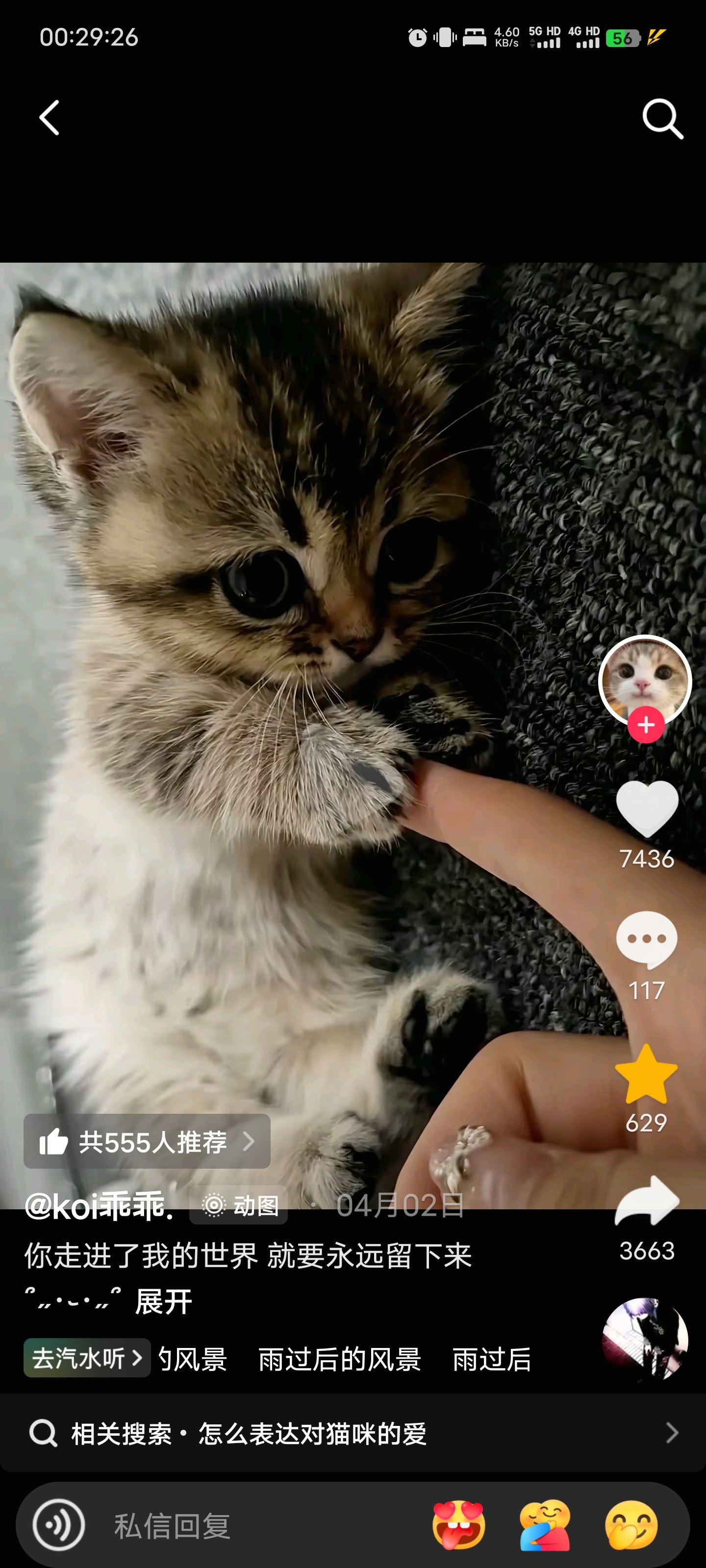Open the comments with 117 replies
Viewport: 706px width, 1568px height.
pos(646,940)
